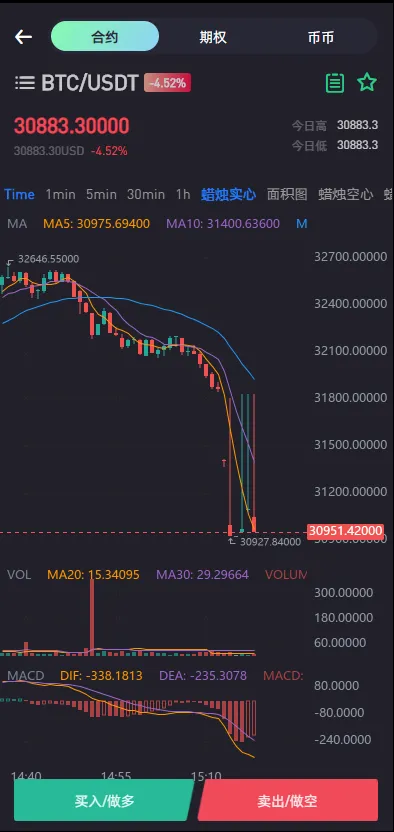The height and width of the screenshot is (832, 394).
Task: Switch to the 币币 tab
Action: 321,37
